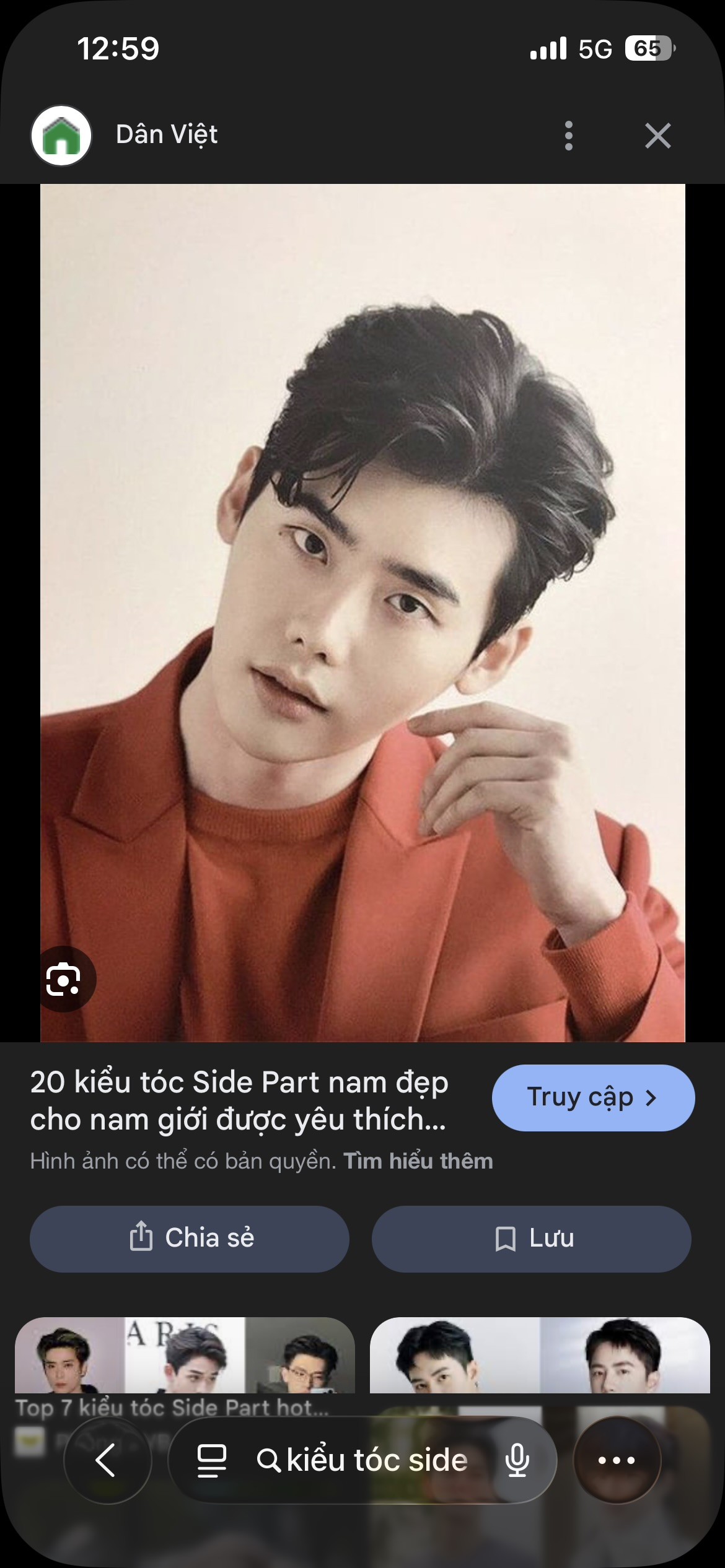Start voice search with the microphone
This screenshot has height=1568, width=725.
click(517, 1460)
